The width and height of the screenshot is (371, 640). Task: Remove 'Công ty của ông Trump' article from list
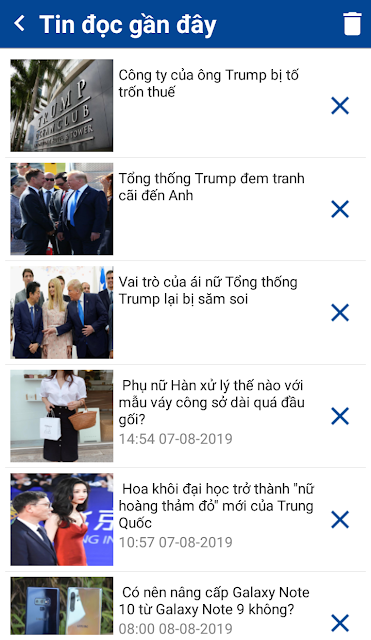point(340,106)
